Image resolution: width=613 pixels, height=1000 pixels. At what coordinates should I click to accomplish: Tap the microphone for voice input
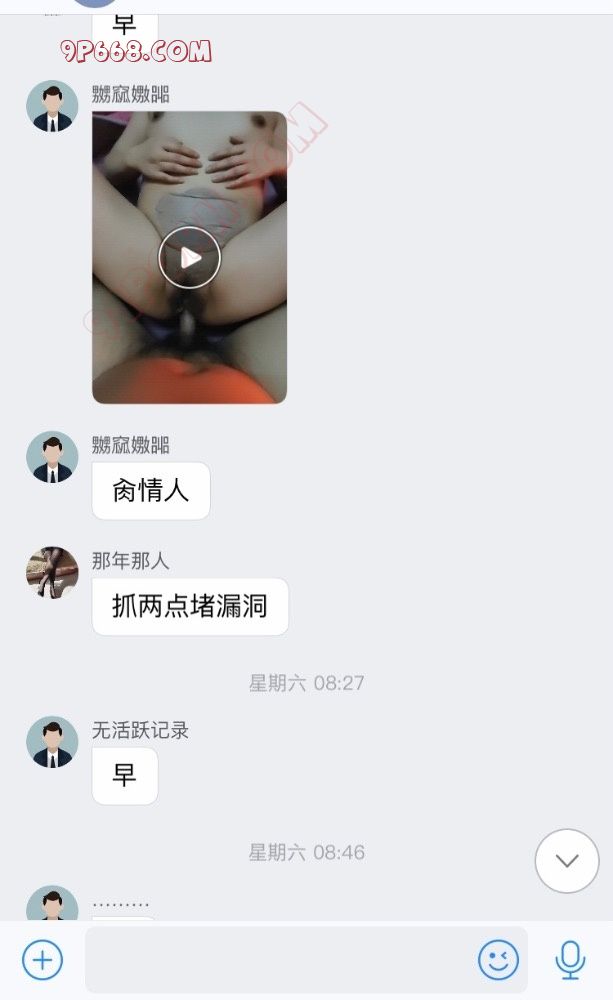point(570,960)
